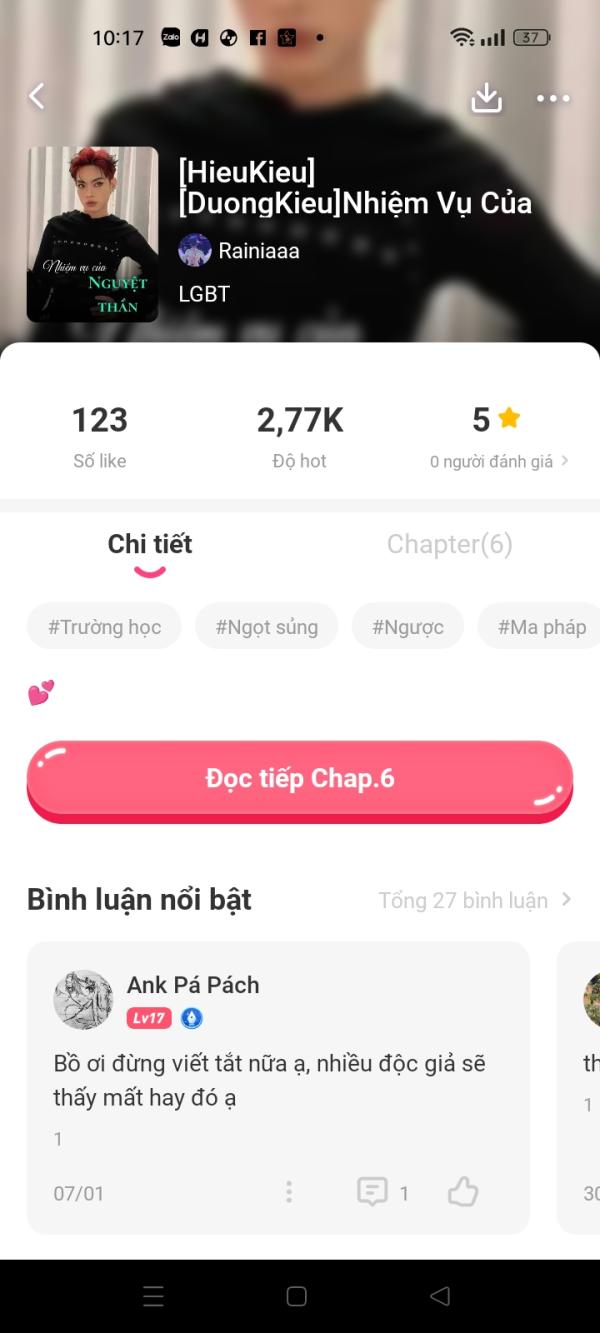This screenshot has width=600, height=1333.
Task: Open the ratings link with the chevron
Action: coord(499,461)
